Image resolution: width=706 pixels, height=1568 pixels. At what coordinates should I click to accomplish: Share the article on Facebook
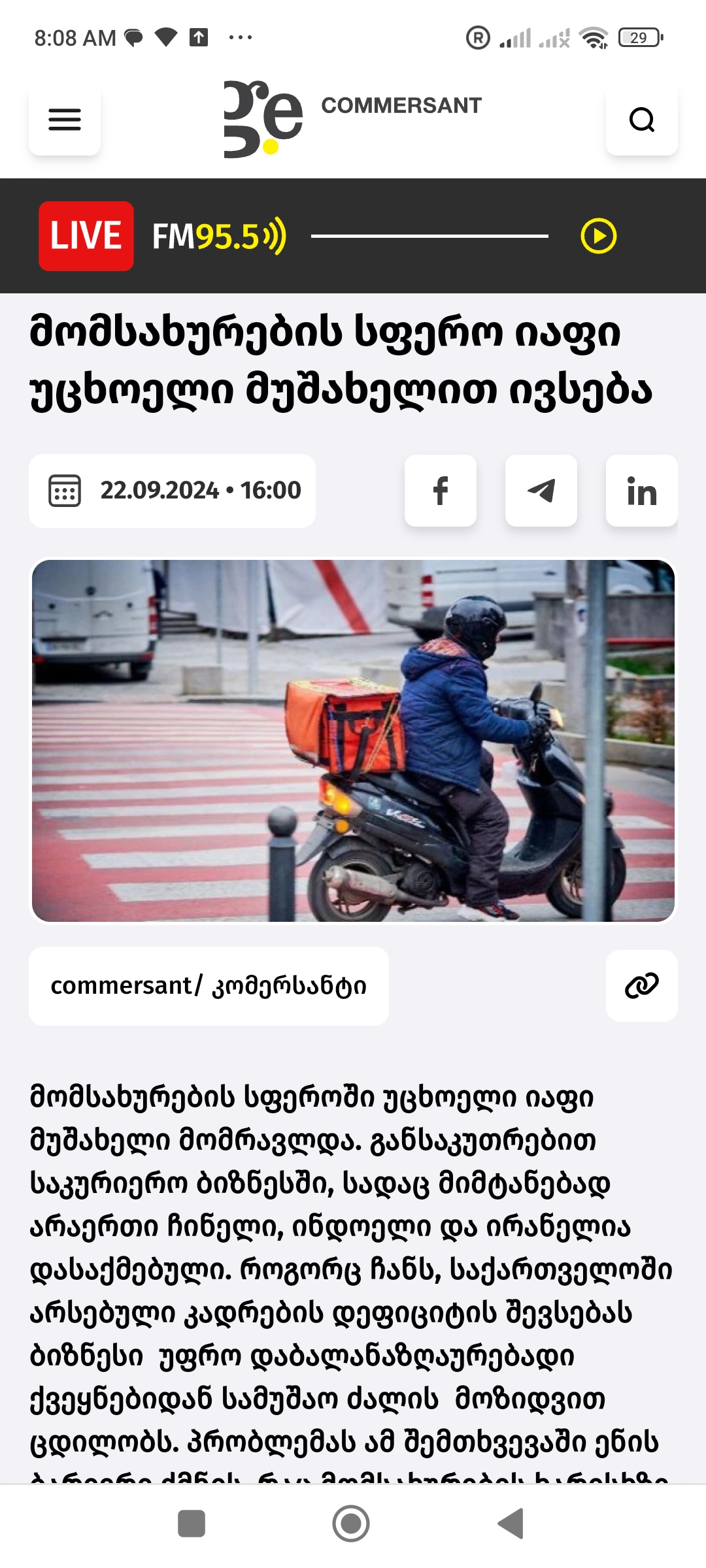(x=440, y=491)
